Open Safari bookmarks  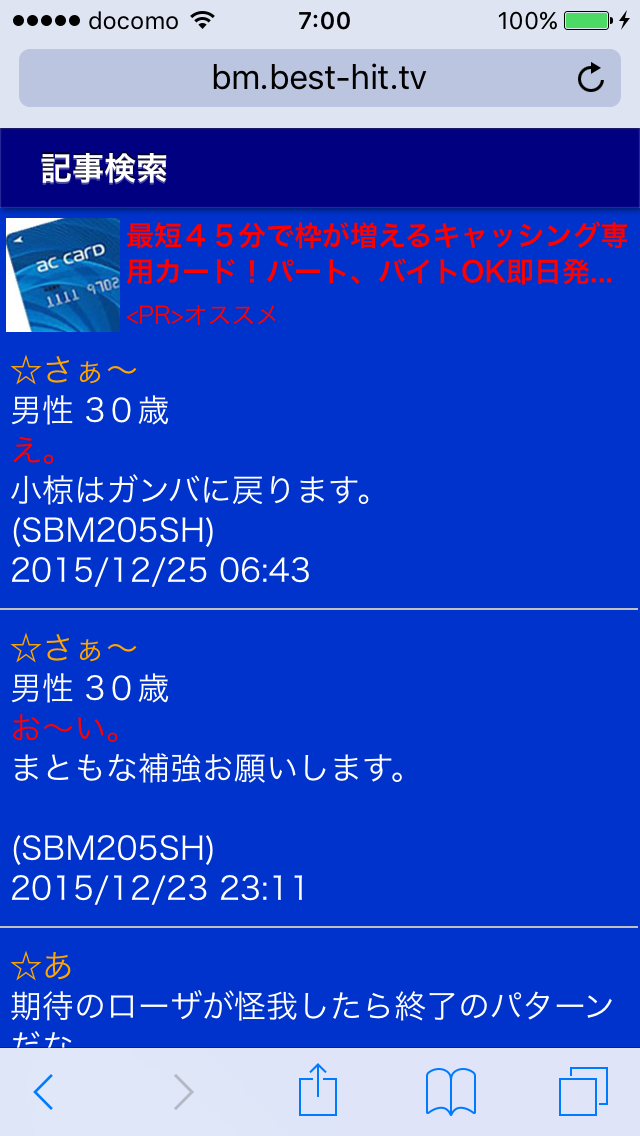pos(451,1091)
